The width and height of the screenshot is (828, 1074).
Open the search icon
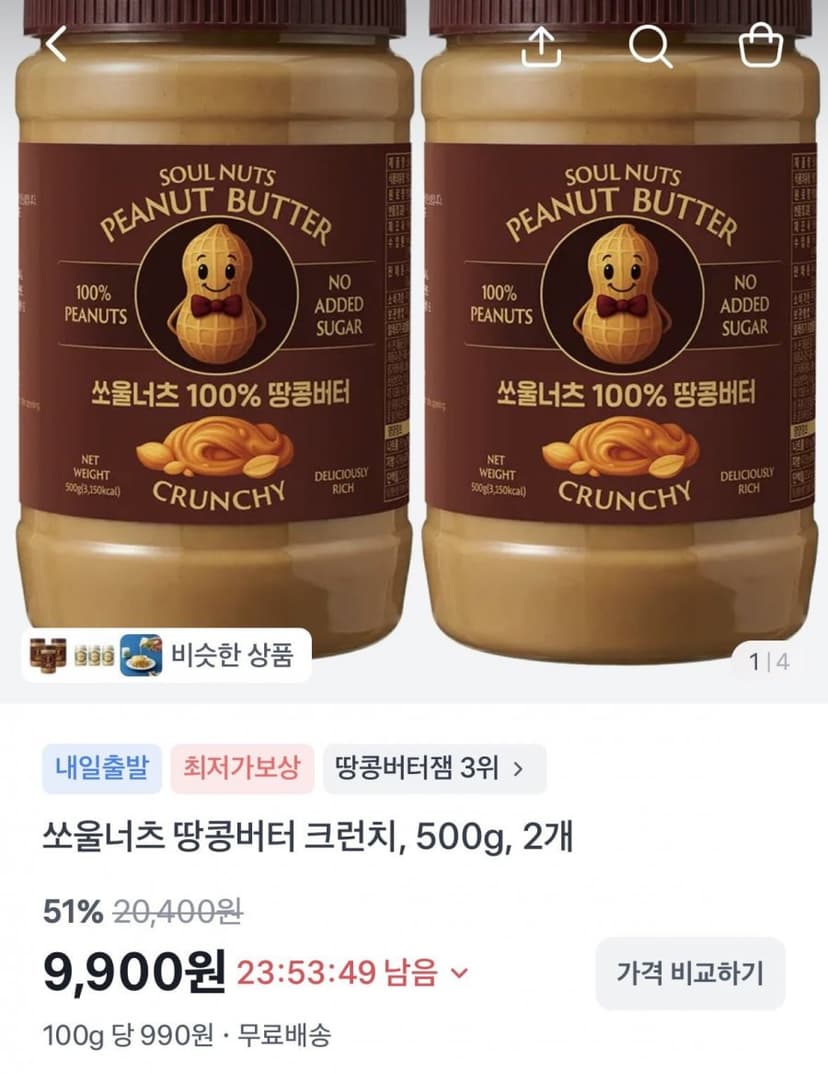point(650,46)
